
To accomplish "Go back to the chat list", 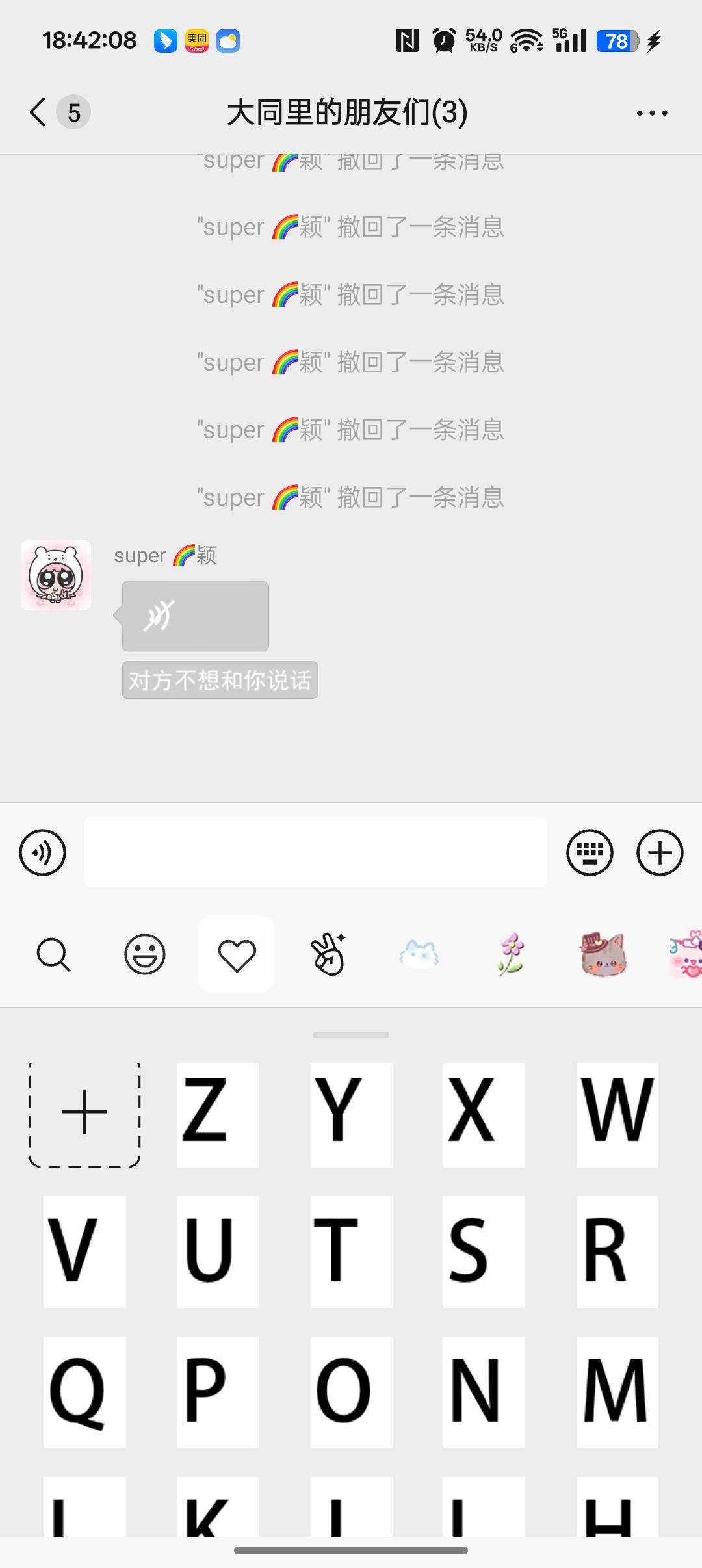I will point(39,112).
